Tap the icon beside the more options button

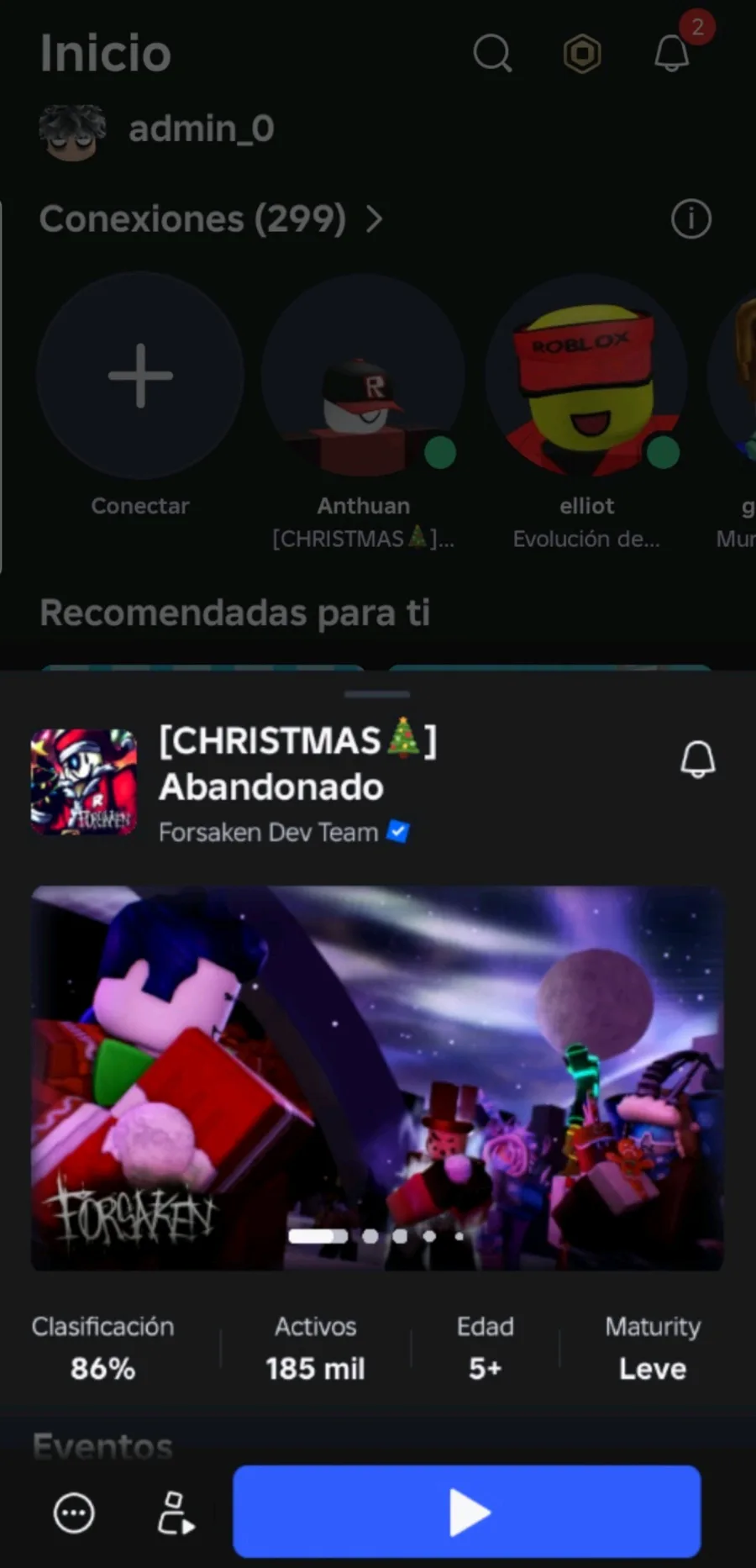tap(176, 1513)
